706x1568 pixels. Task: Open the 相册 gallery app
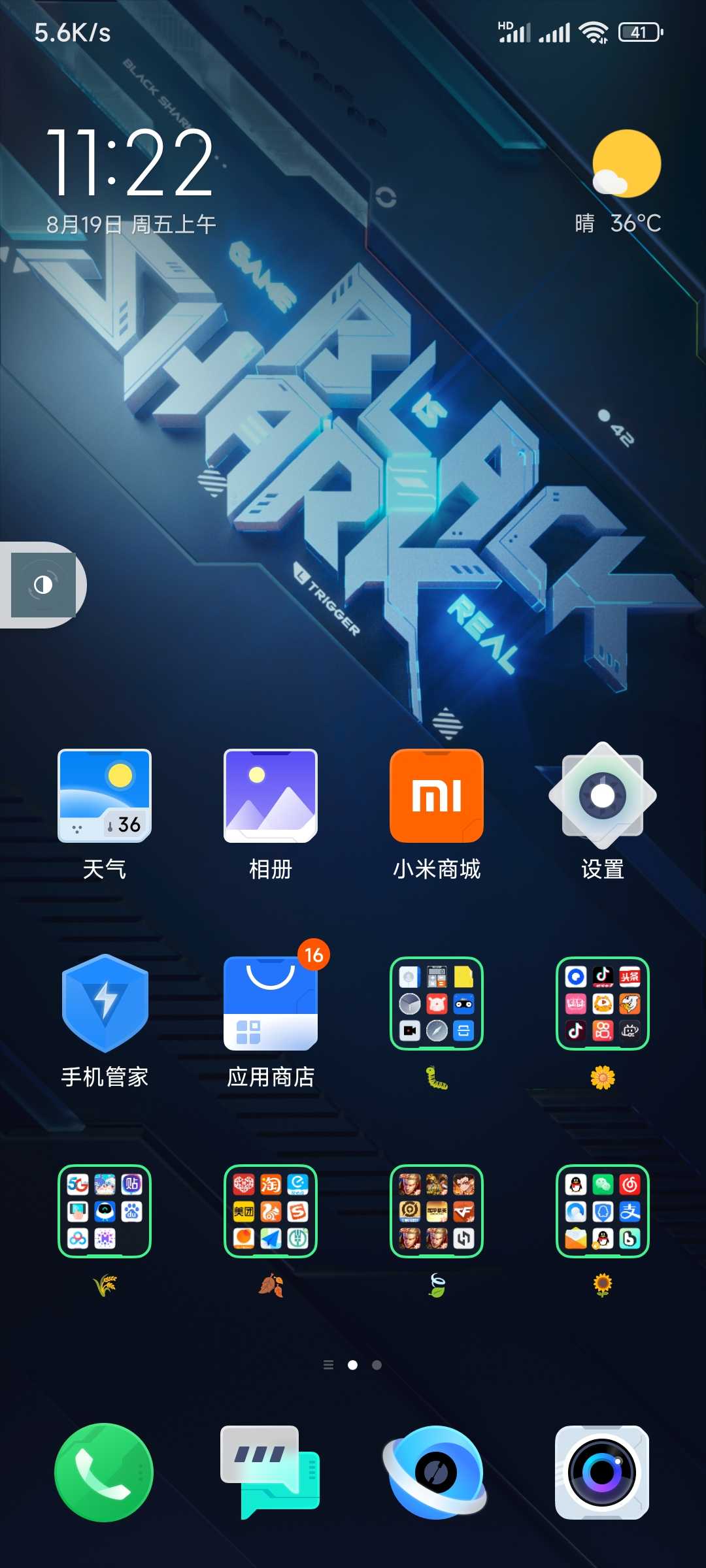[x=271, y=796]
